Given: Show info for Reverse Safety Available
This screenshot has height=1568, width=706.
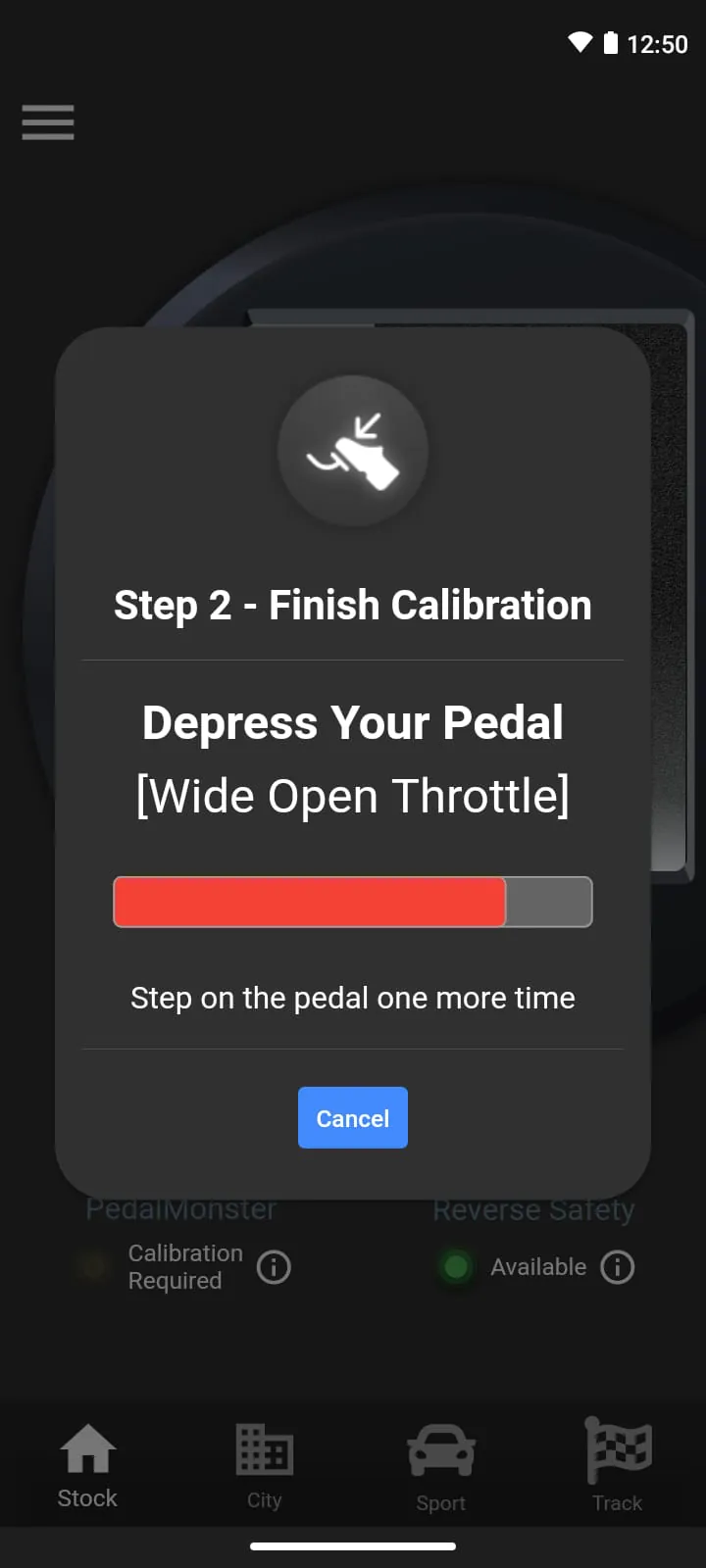Looking at the screenshot, I should point(618,1267).
